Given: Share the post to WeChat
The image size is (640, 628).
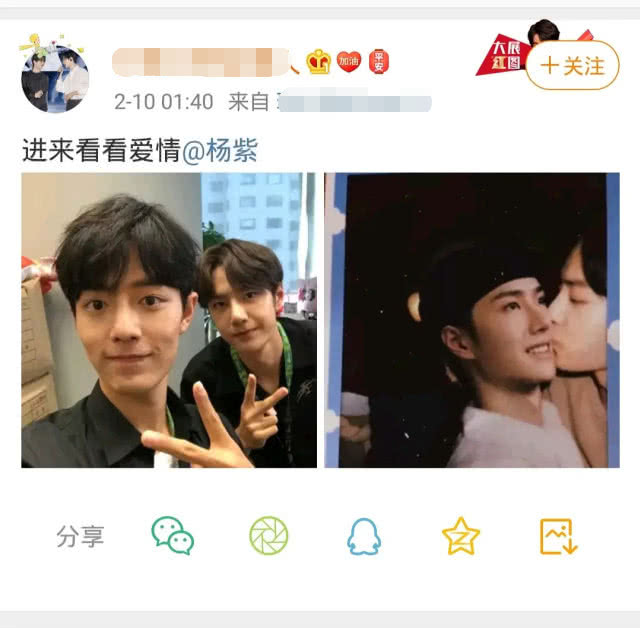Looking at the screenshot, I should click(x=173, y=536).
